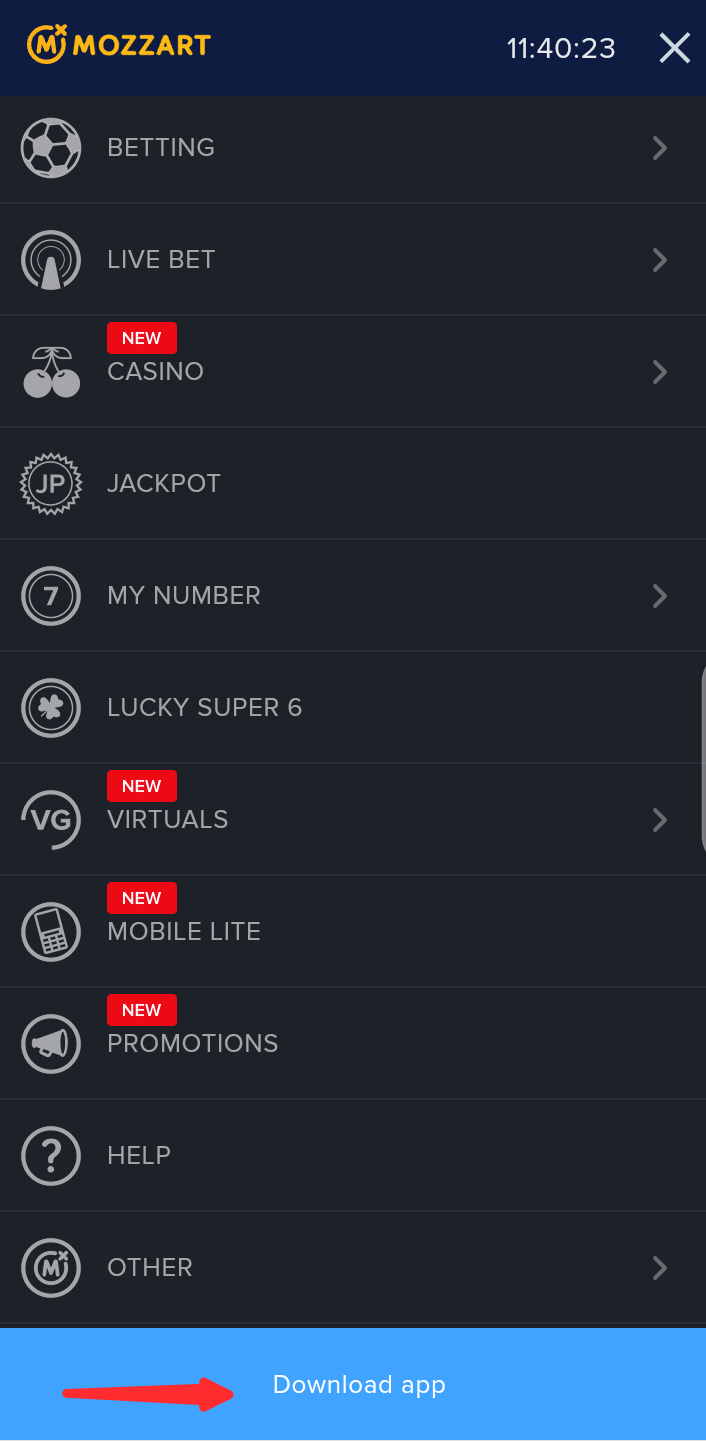
Task: View the Promotions page
Action: pos(192,1044)
